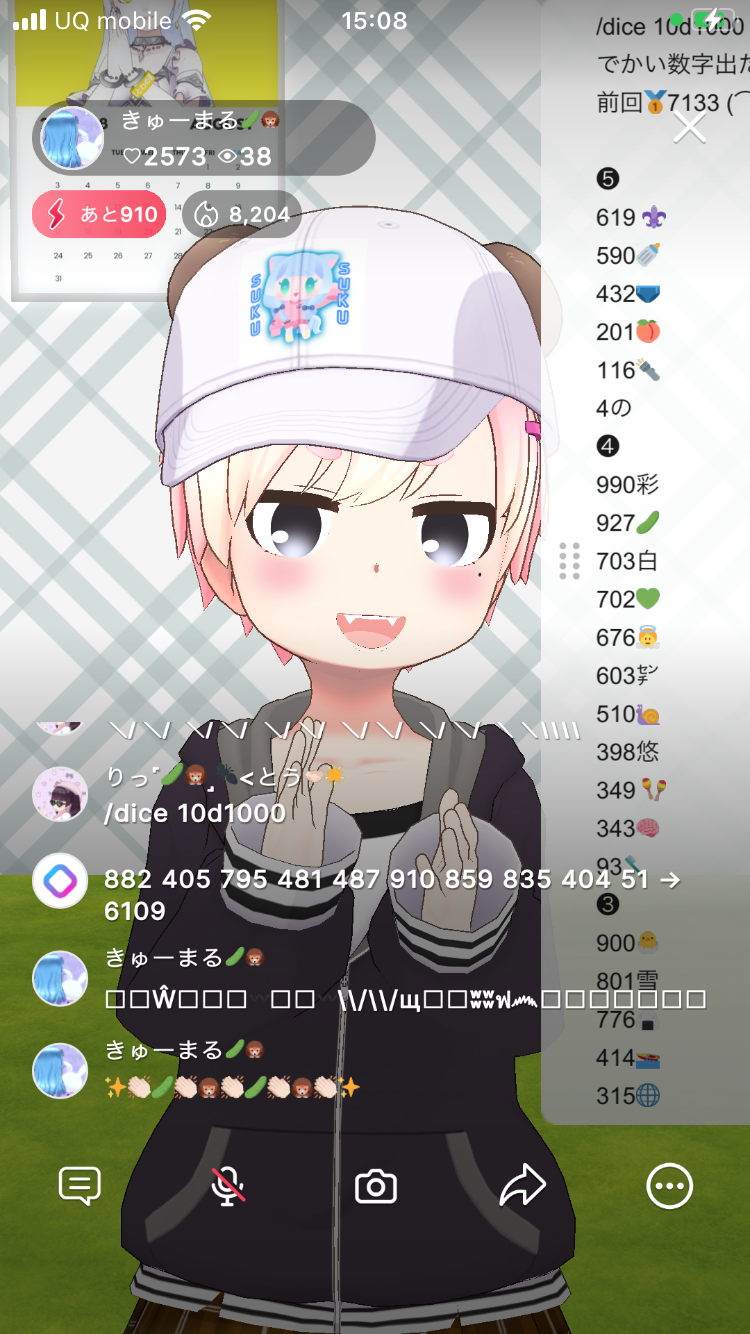Open streamer きゅーまる profile pill

click(205, 138)
